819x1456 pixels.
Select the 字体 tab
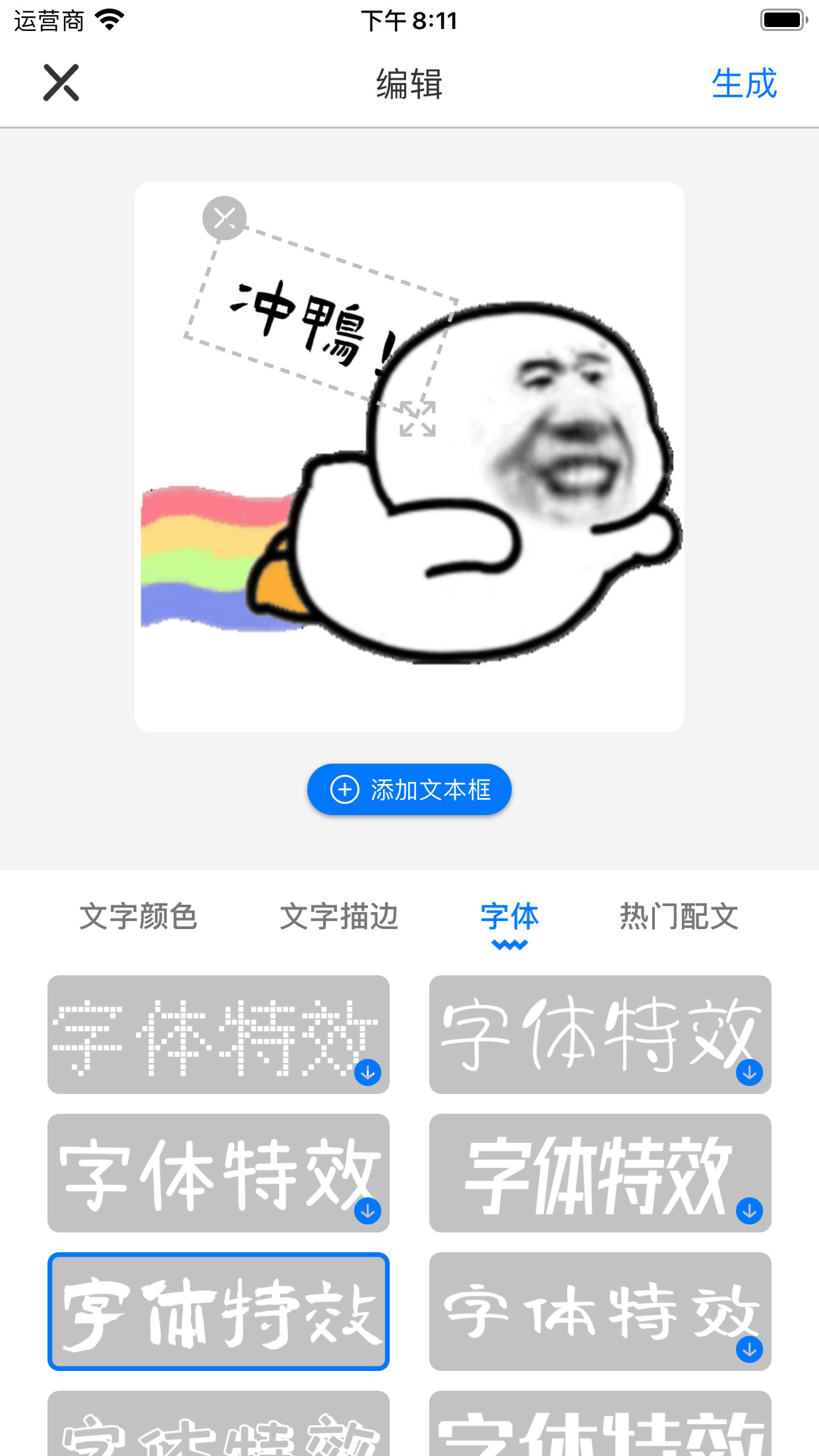point(509,917)
